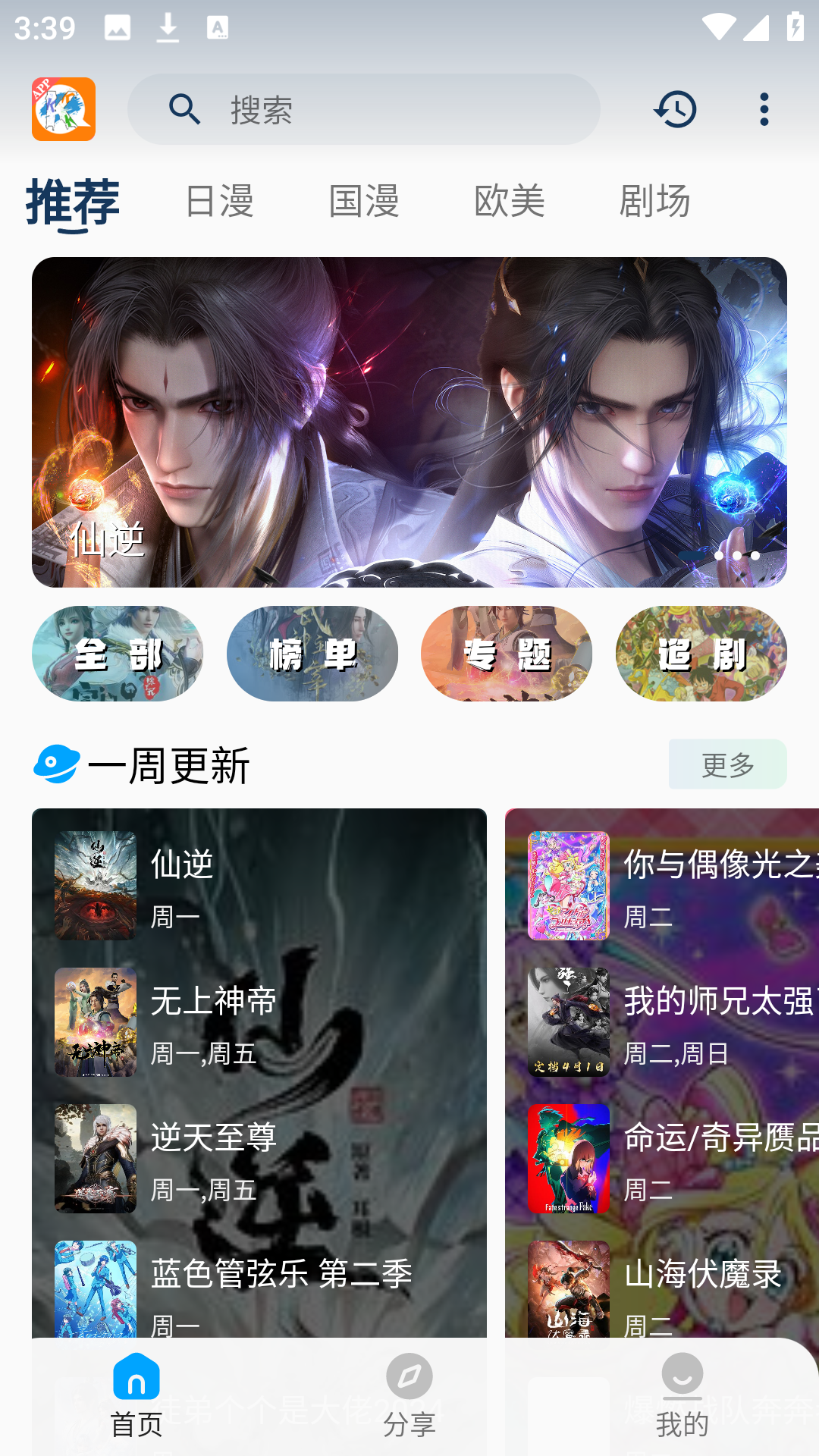This screenshot has height=1456, width=819.
Task: Open the 我的 profile icon
Action: pos(682,1377)
